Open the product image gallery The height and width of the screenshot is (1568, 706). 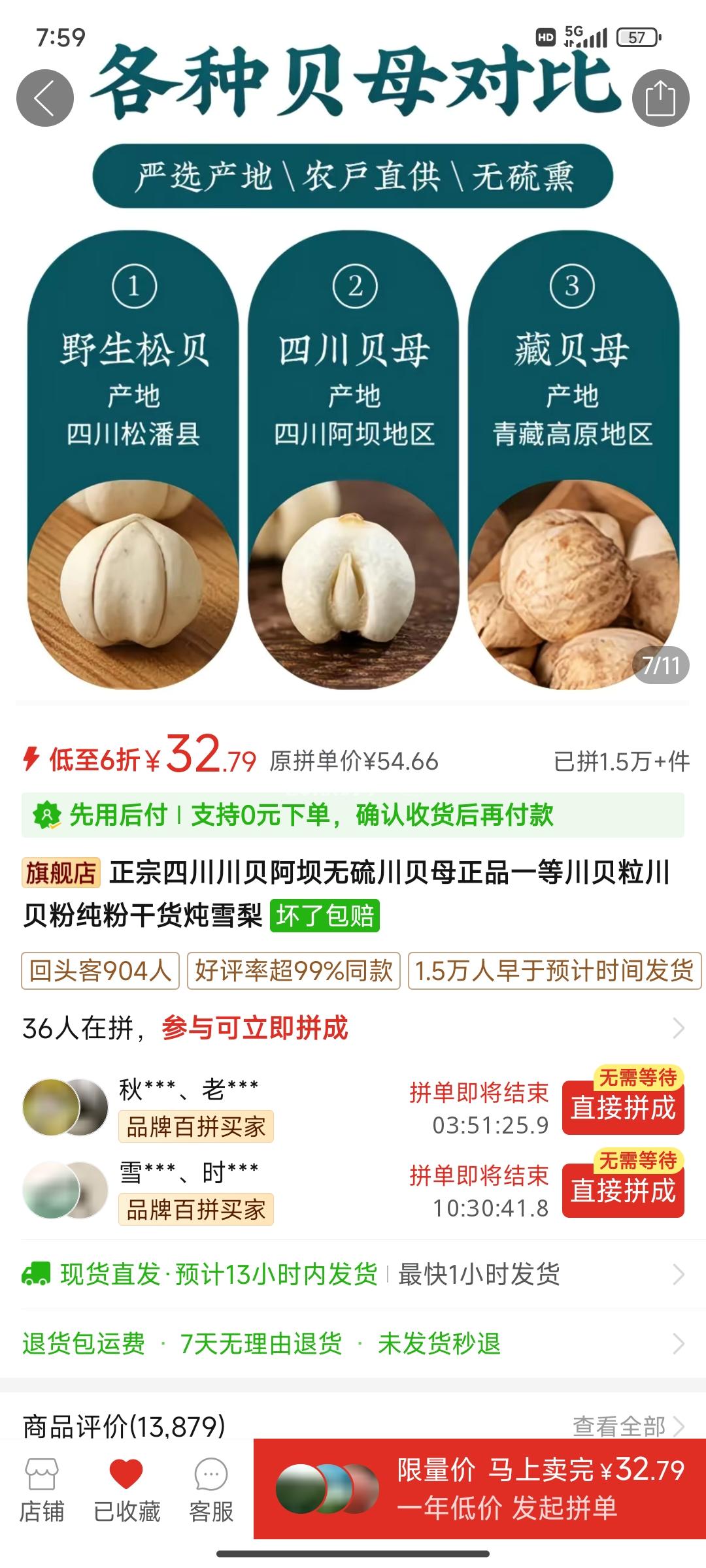tap(353, 457)
